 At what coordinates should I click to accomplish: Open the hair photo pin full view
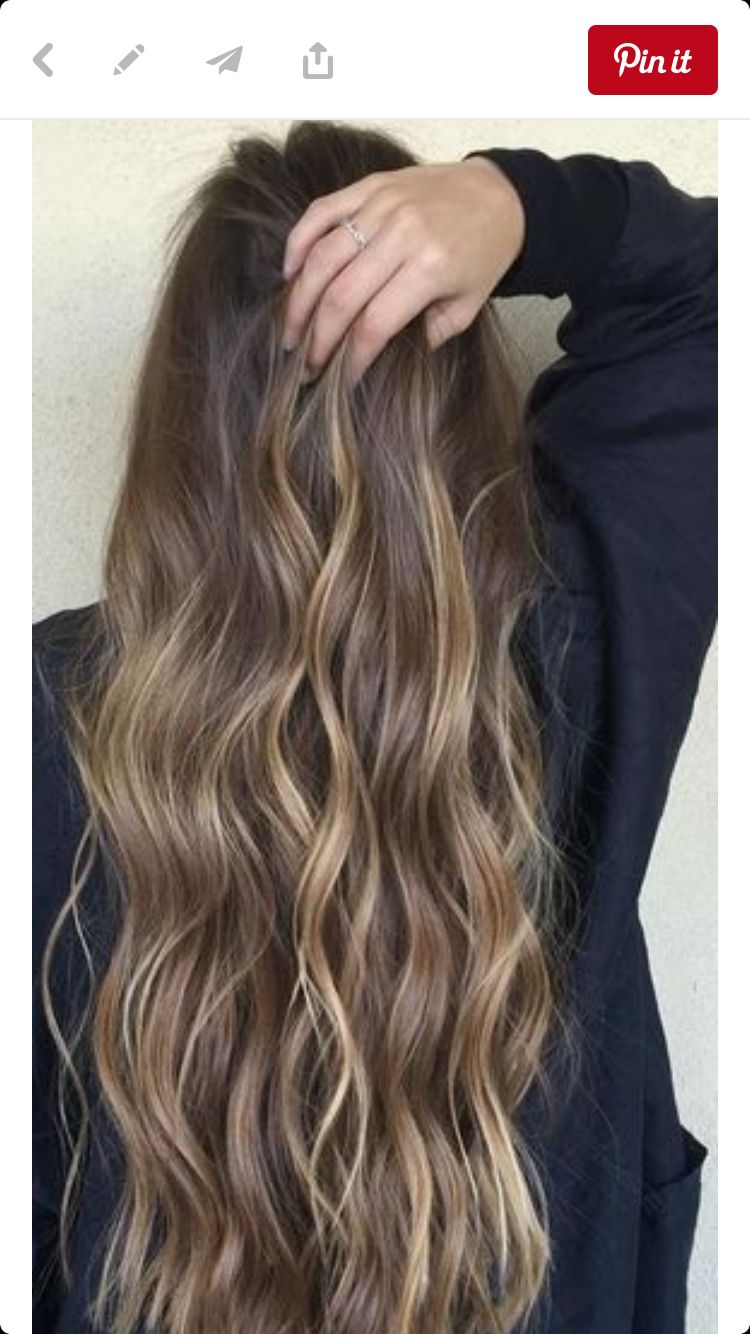click(374, 726)
